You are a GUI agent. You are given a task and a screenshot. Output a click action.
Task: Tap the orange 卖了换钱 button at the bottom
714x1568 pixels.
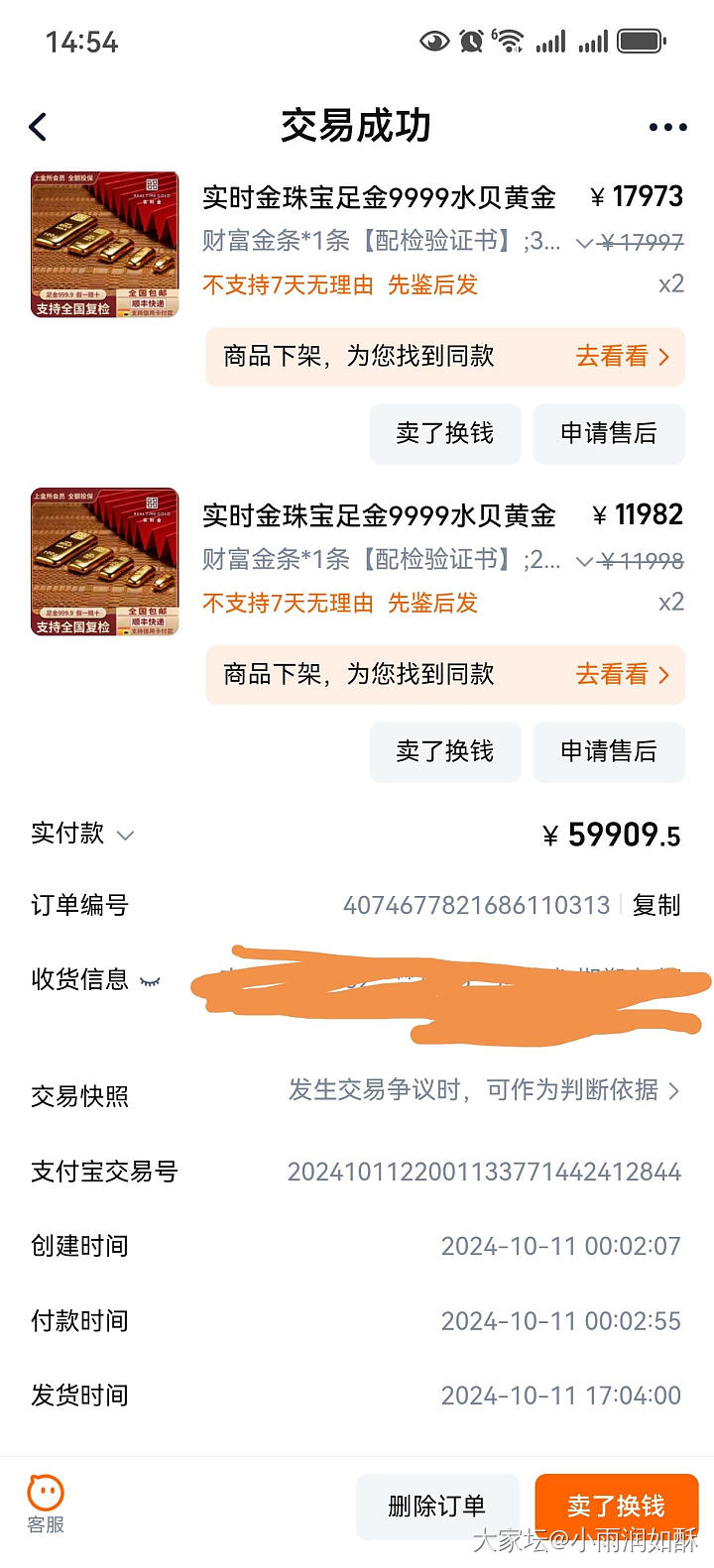(x=616, y=1507)
